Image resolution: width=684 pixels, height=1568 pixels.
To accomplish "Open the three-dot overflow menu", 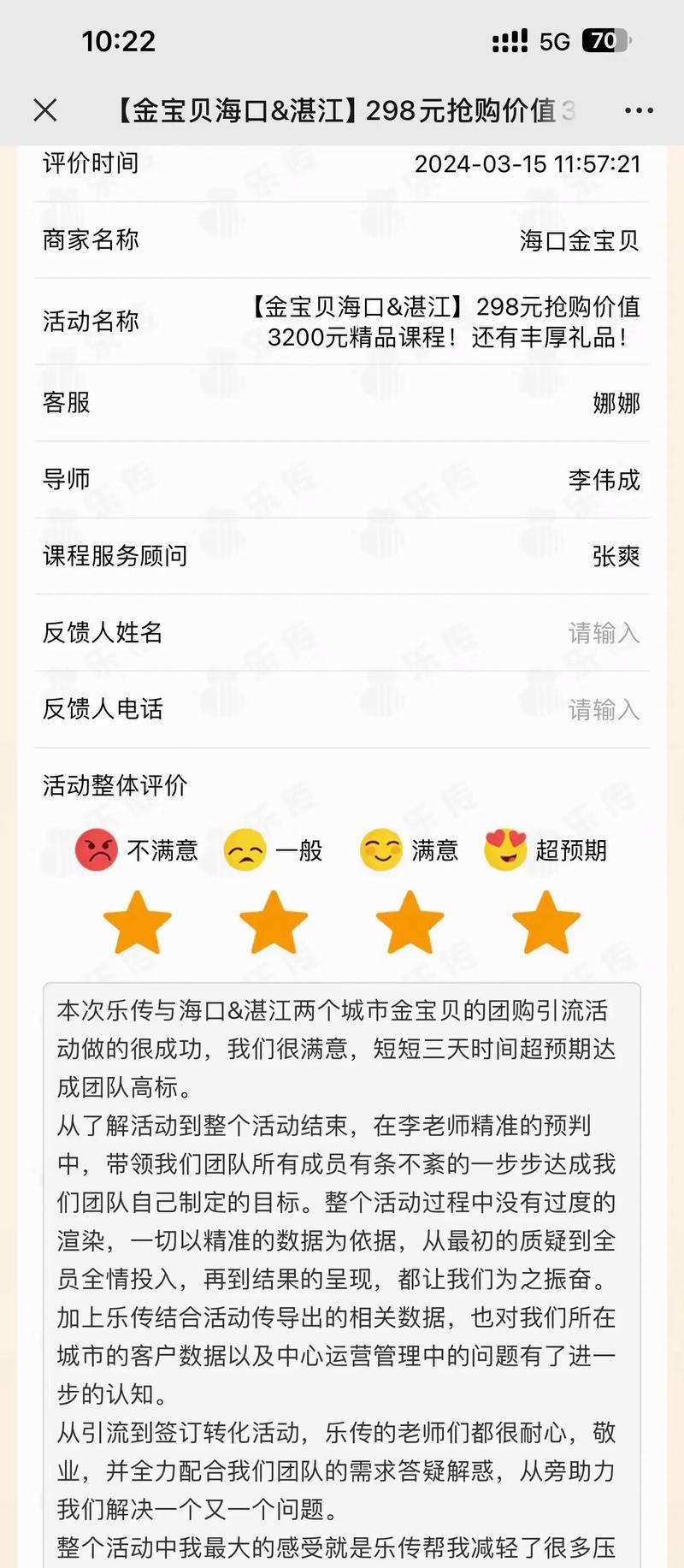I will [x=639, y=111].
